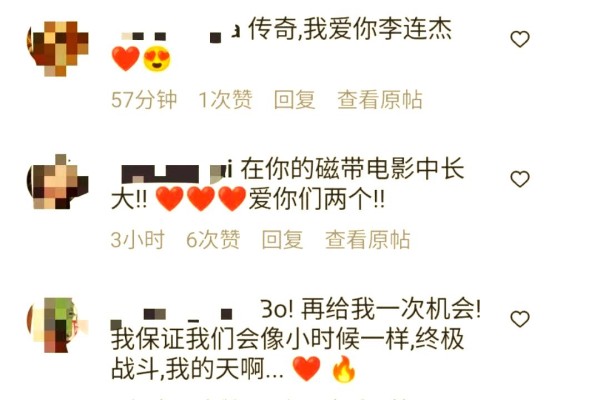Reply to the 57分钟 comment
600x400 pixels.
295,100
